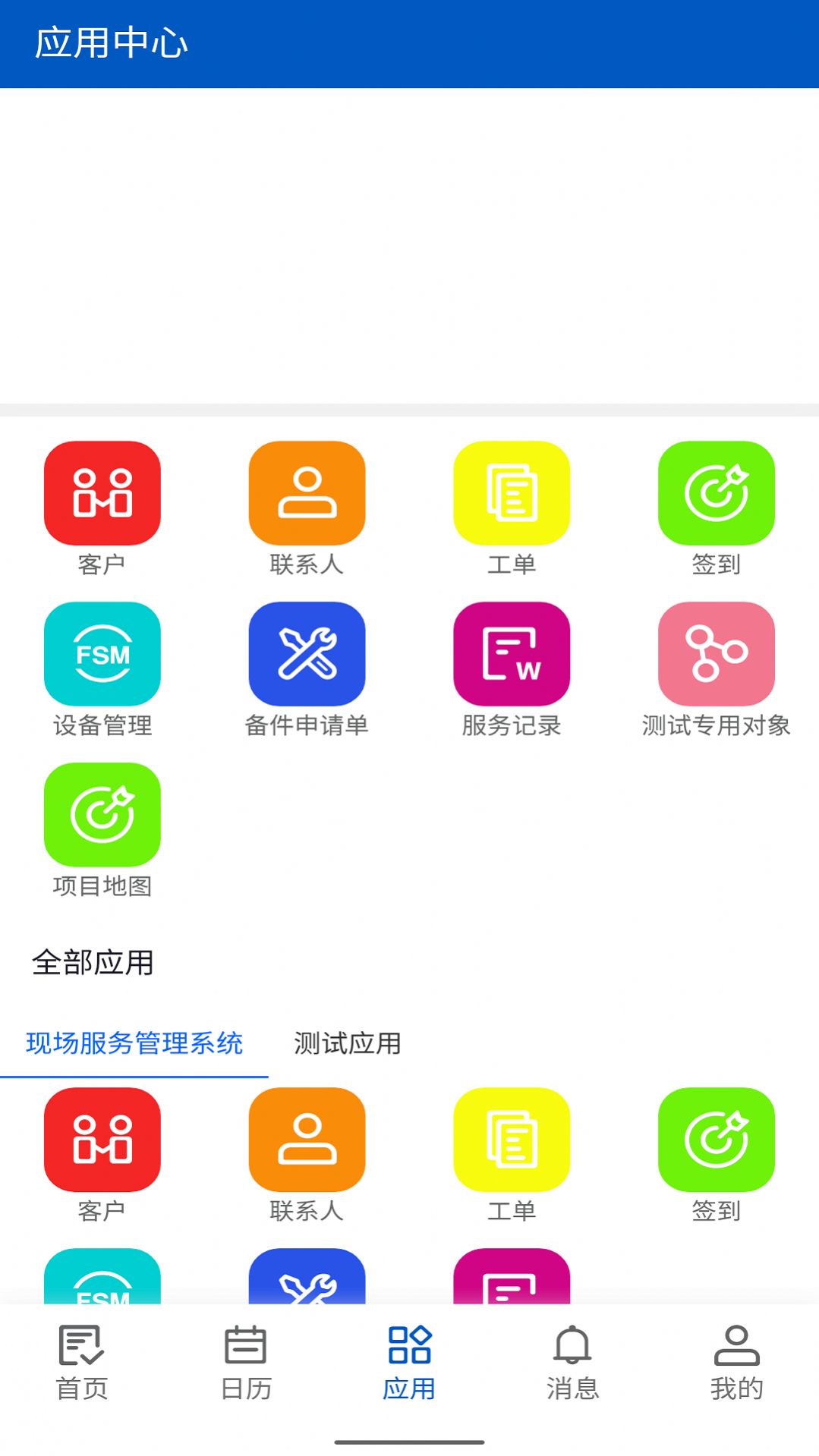This screenshot has height=1456, width=819.
Task: Tap the 应用 tab in bottom bar
Action: 409,1362
